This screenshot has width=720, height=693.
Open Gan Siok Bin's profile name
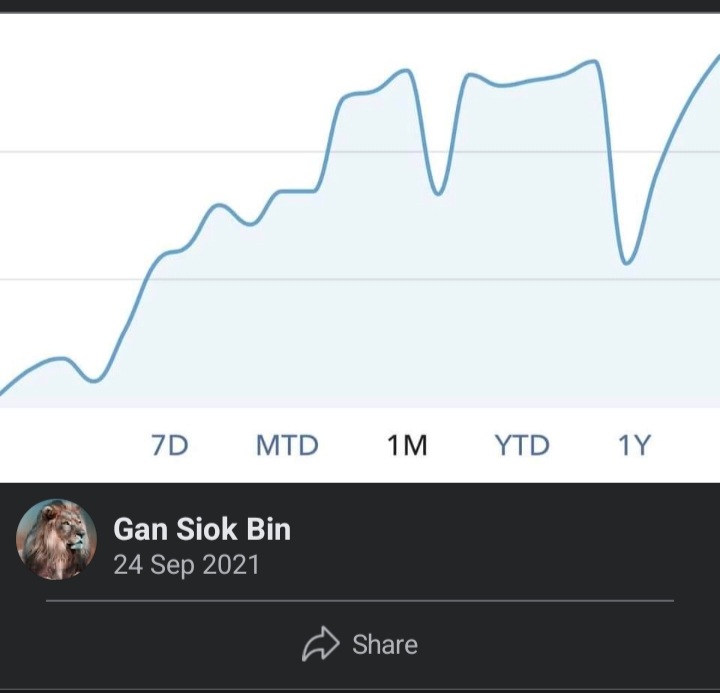tap(202, 528)
